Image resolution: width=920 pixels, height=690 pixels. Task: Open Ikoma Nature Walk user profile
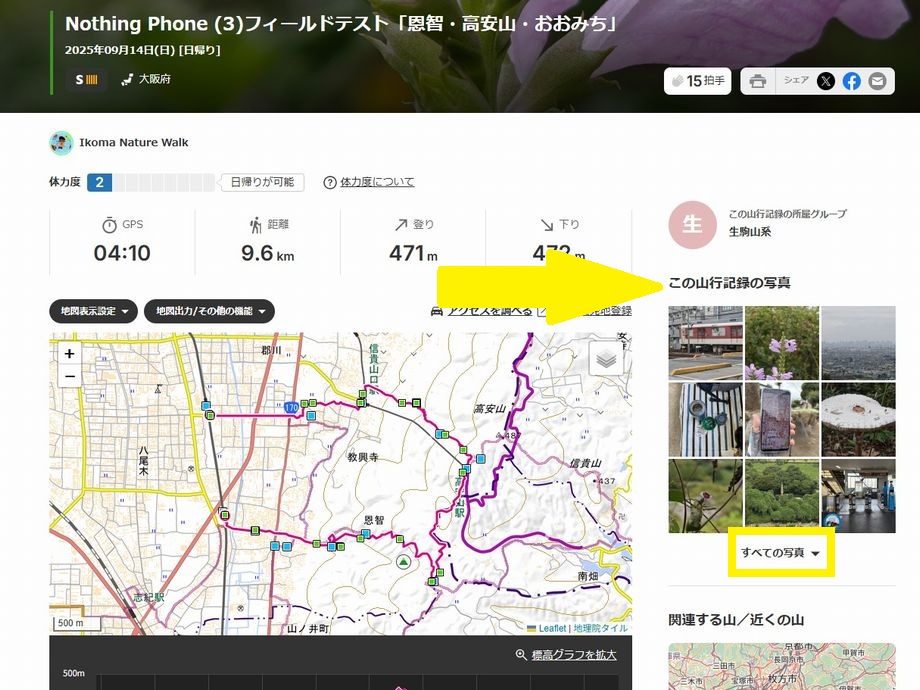tap(133, 142)
